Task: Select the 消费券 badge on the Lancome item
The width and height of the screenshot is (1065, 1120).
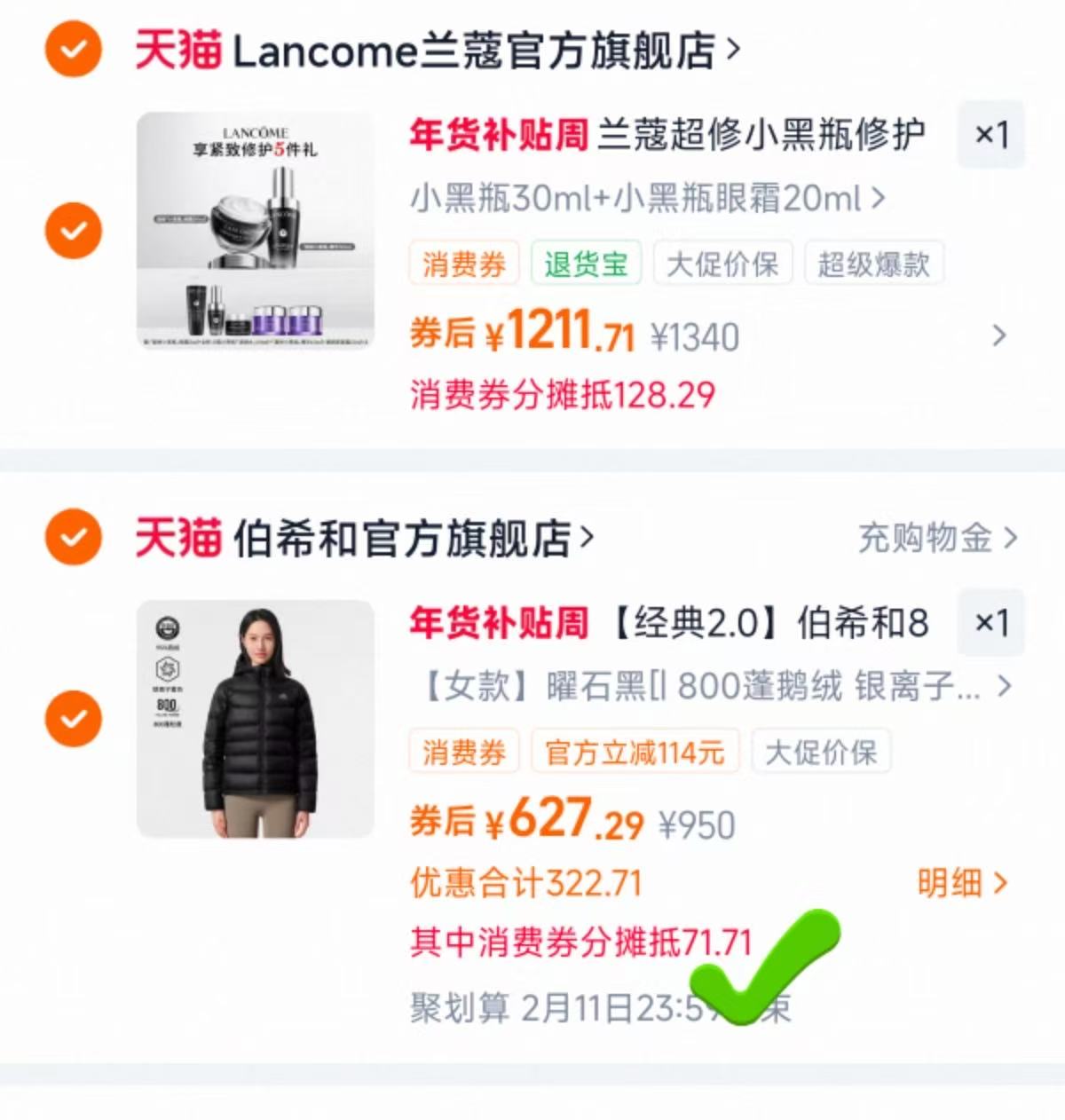Action: click(462, 264)
